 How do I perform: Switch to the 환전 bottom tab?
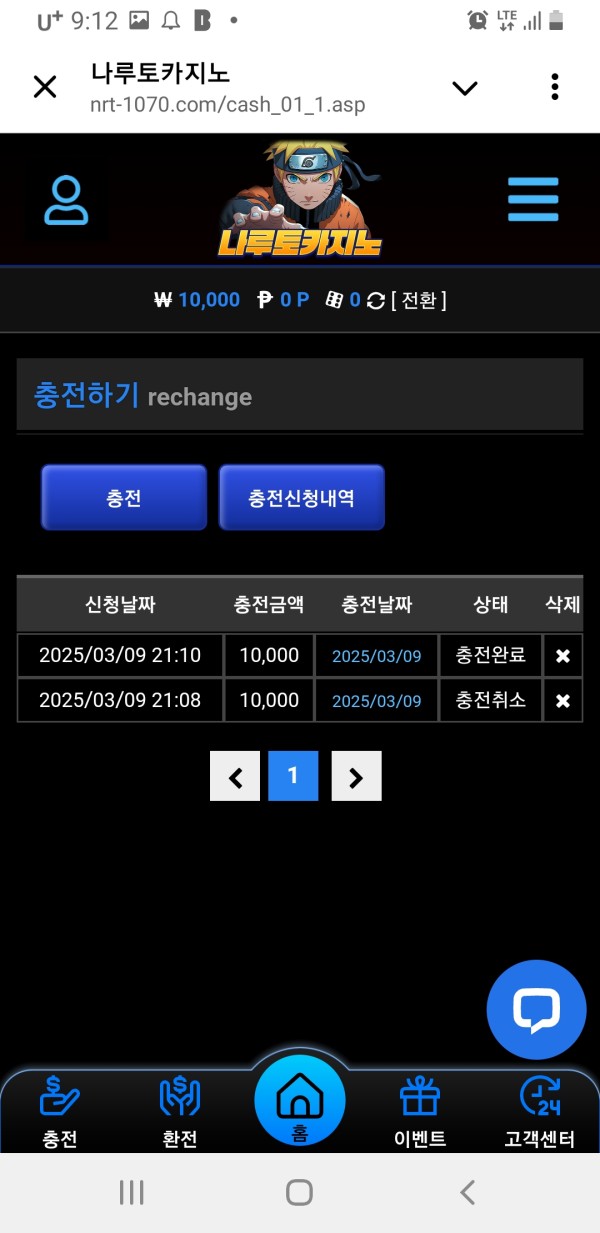click(180, 1110)
